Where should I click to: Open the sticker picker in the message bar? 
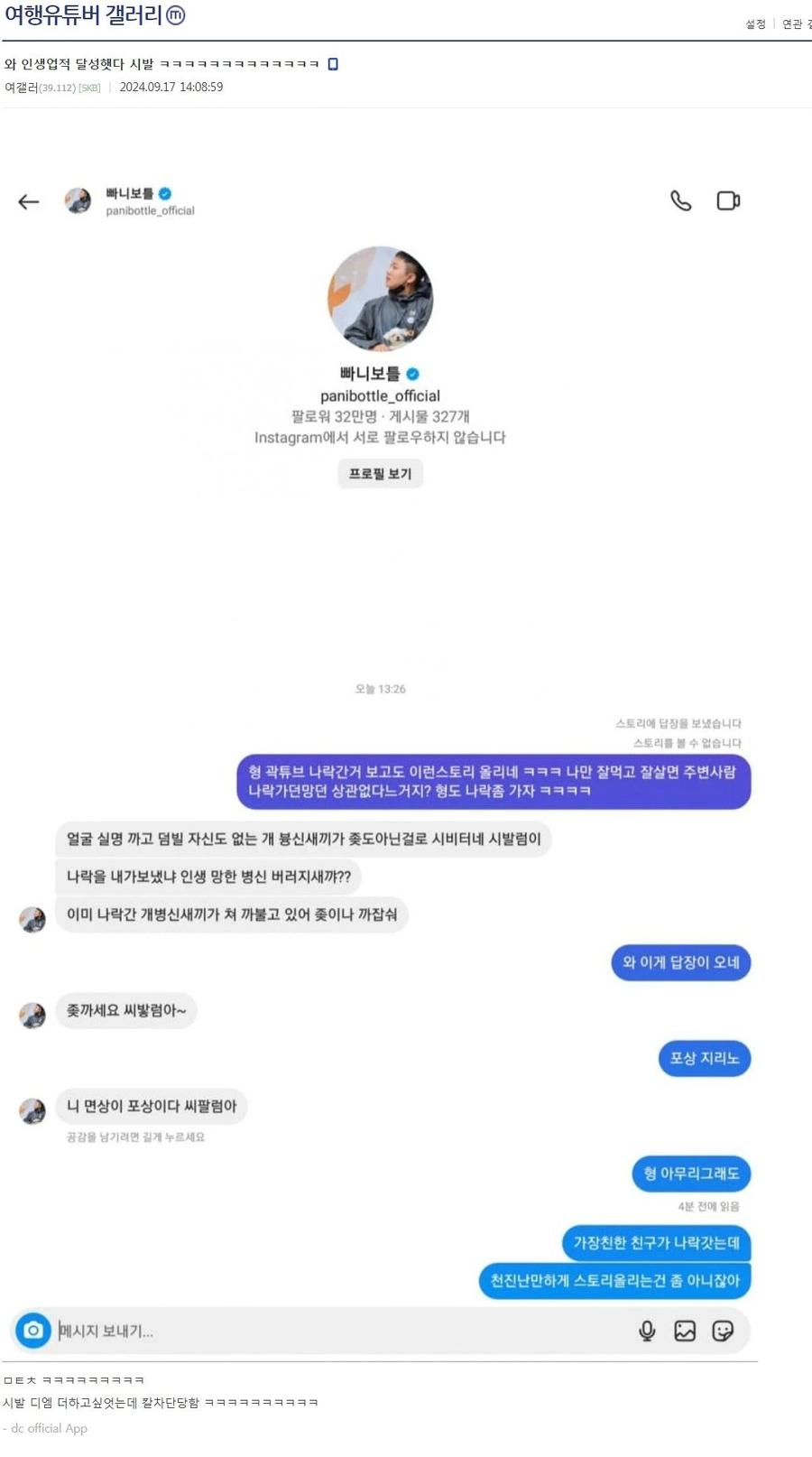tap(722, 1330)
